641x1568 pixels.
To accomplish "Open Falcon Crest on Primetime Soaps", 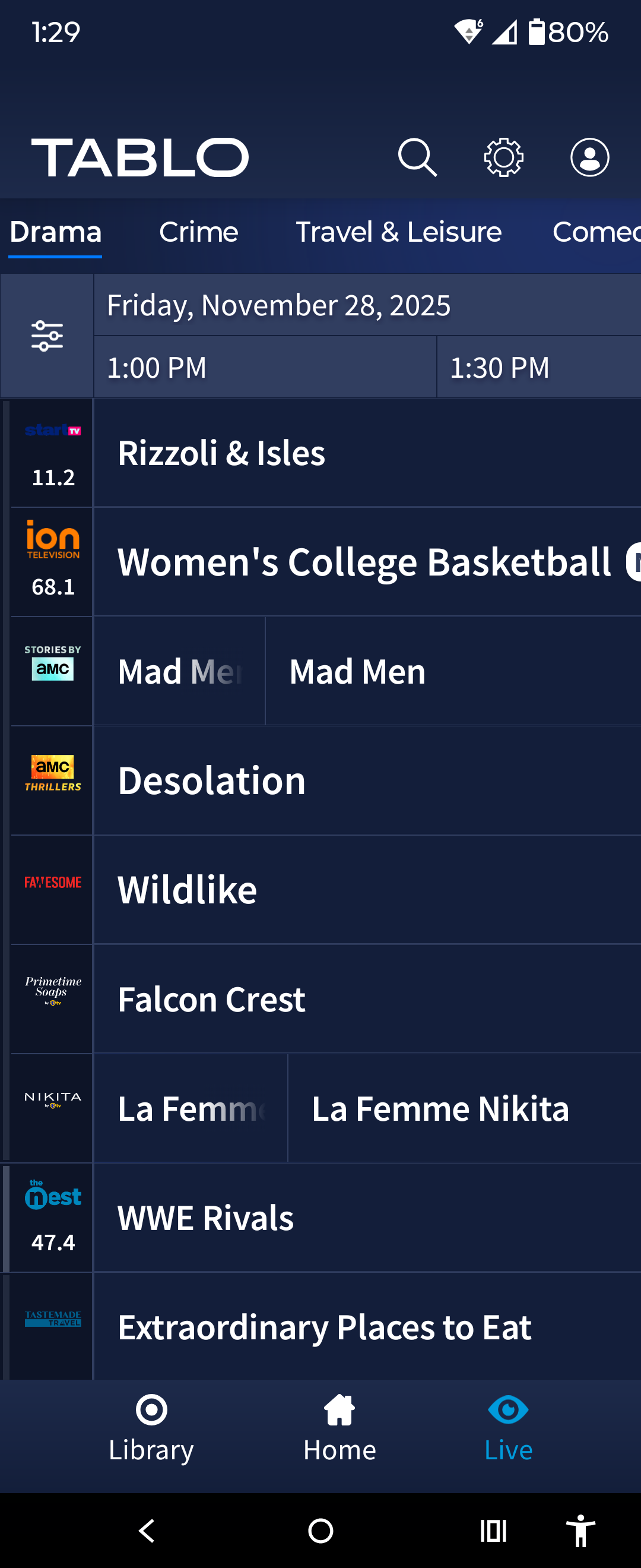I will pos(367,999).
